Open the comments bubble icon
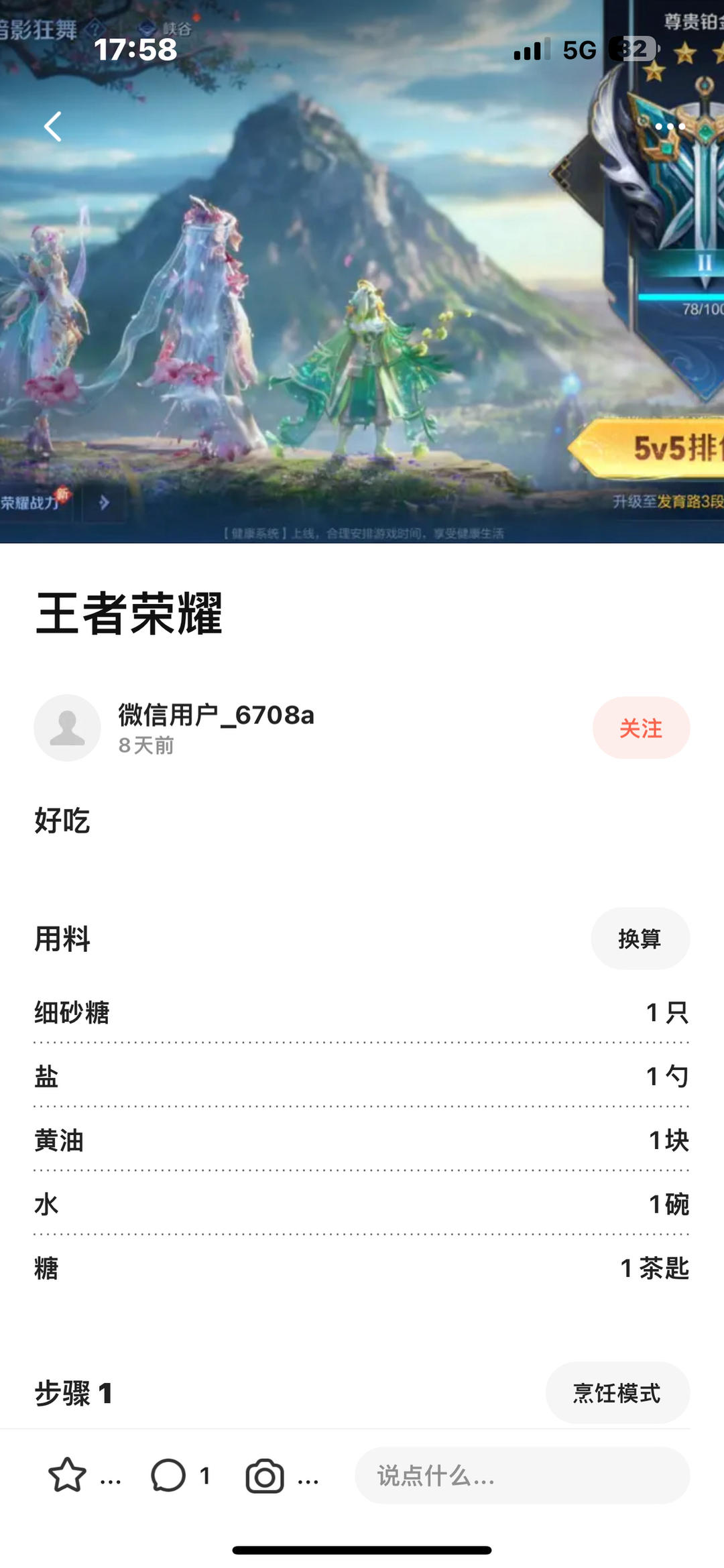 click(x=168, y=1475)
